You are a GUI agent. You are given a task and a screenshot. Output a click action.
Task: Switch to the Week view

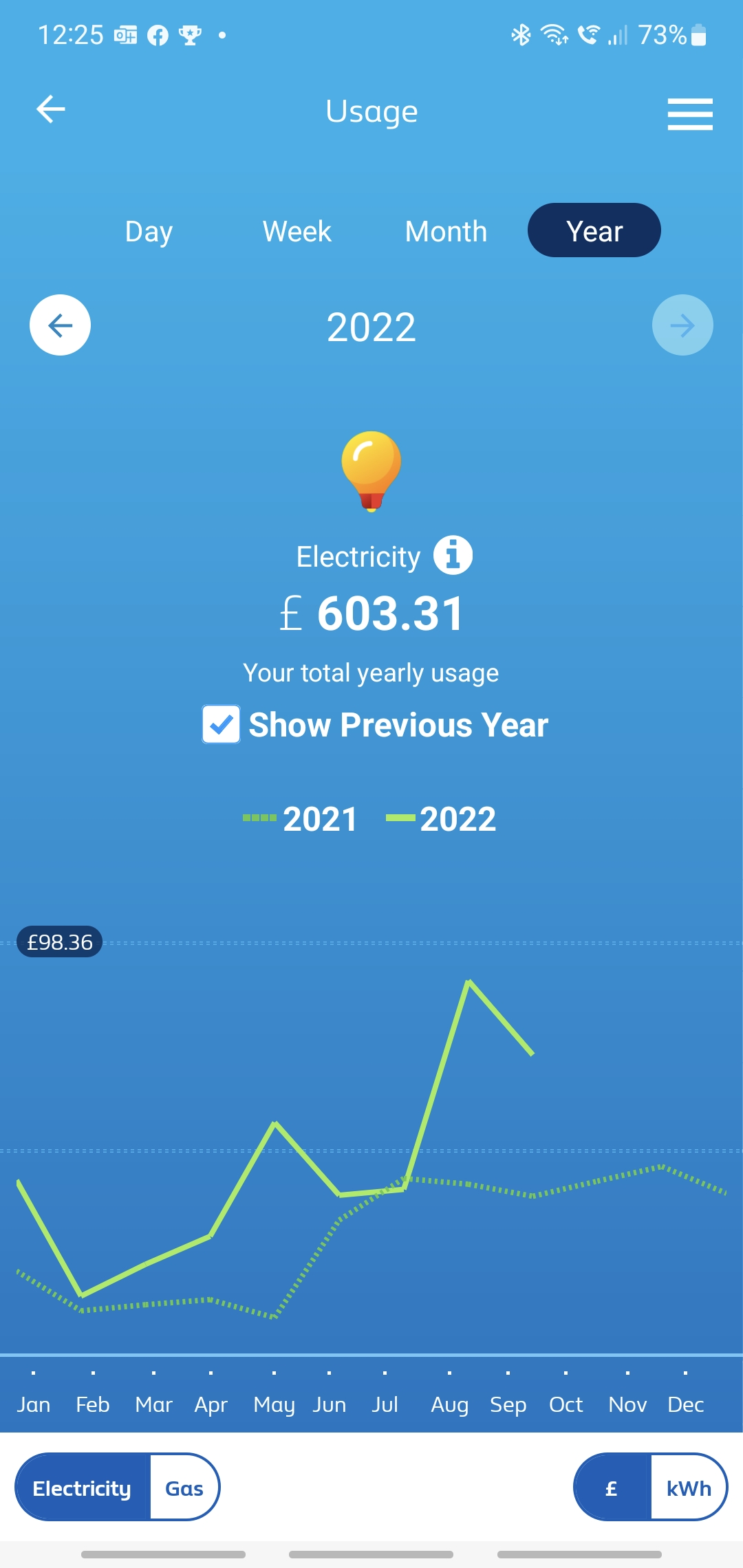297,231
